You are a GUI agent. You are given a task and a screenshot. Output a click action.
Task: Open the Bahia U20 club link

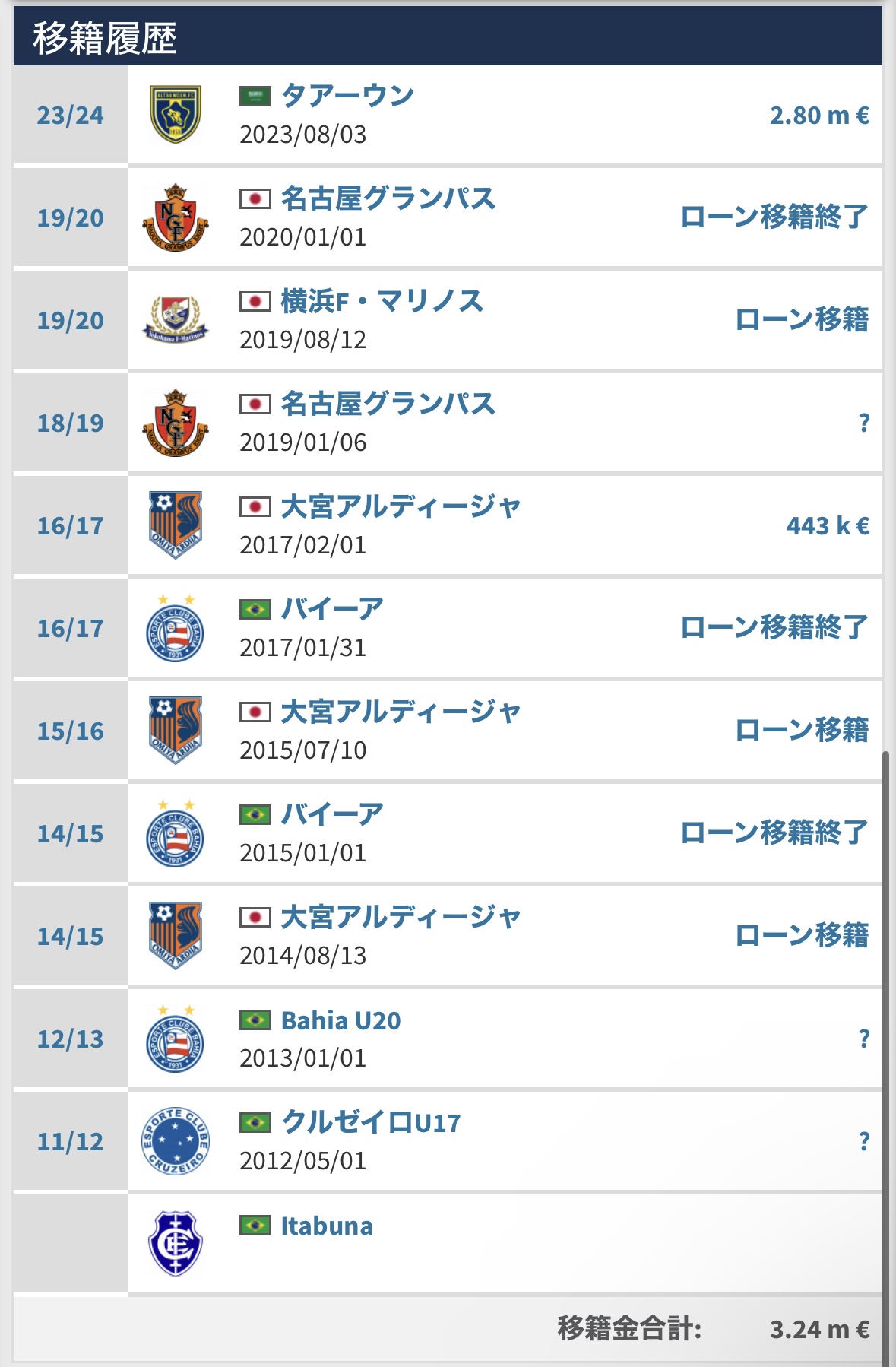tap(340, 1020)
